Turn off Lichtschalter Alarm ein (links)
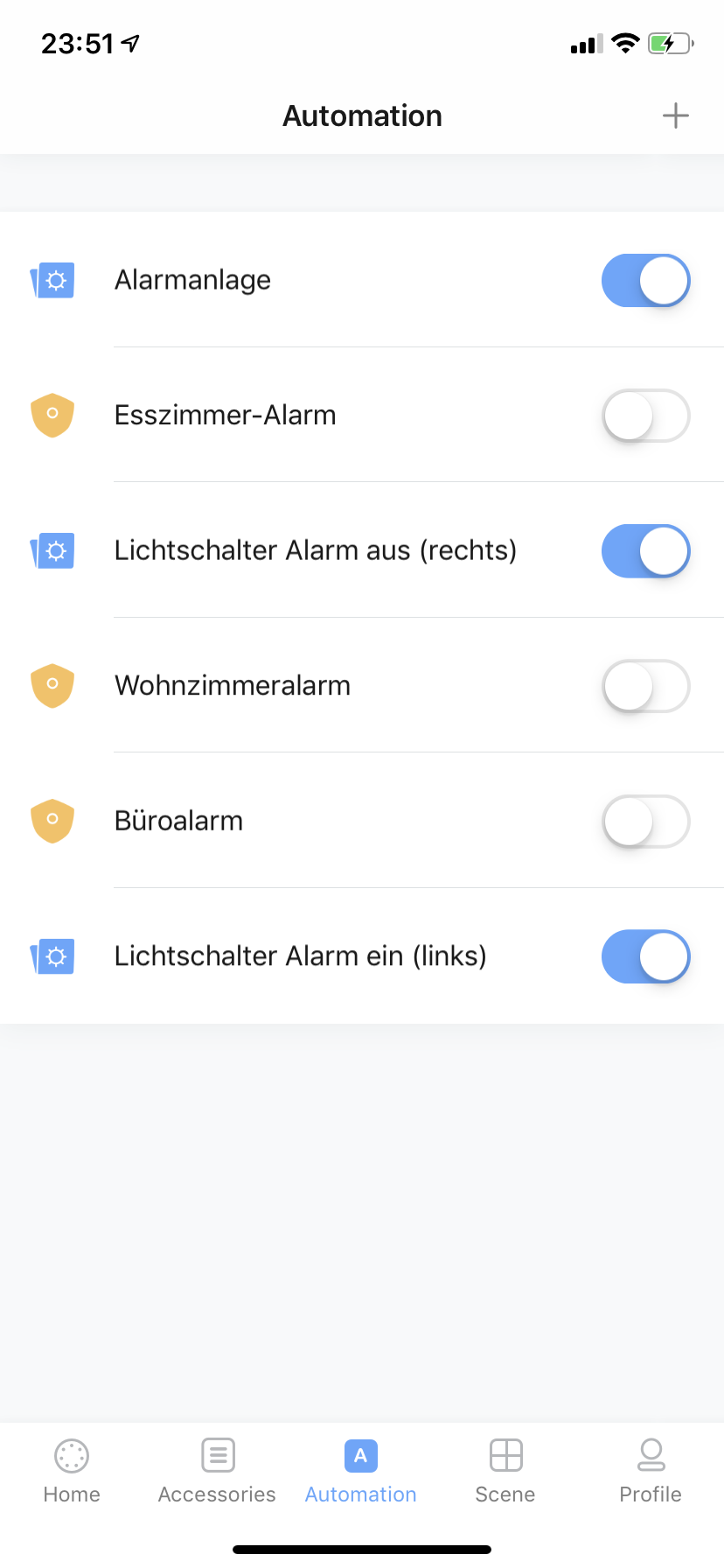724x1568 pixels. (x=645, y=956)
